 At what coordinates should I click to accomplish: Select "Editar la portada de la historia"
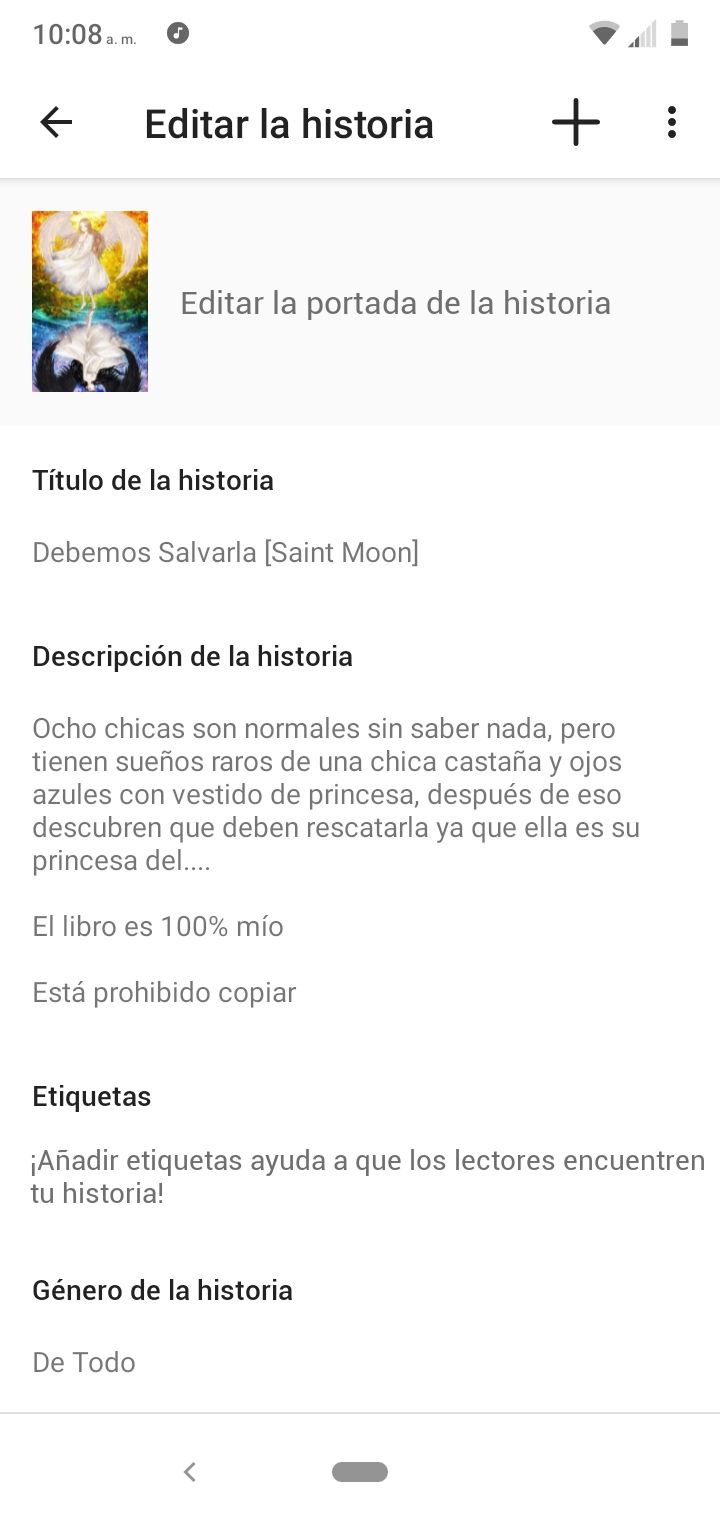coord(395,303)
